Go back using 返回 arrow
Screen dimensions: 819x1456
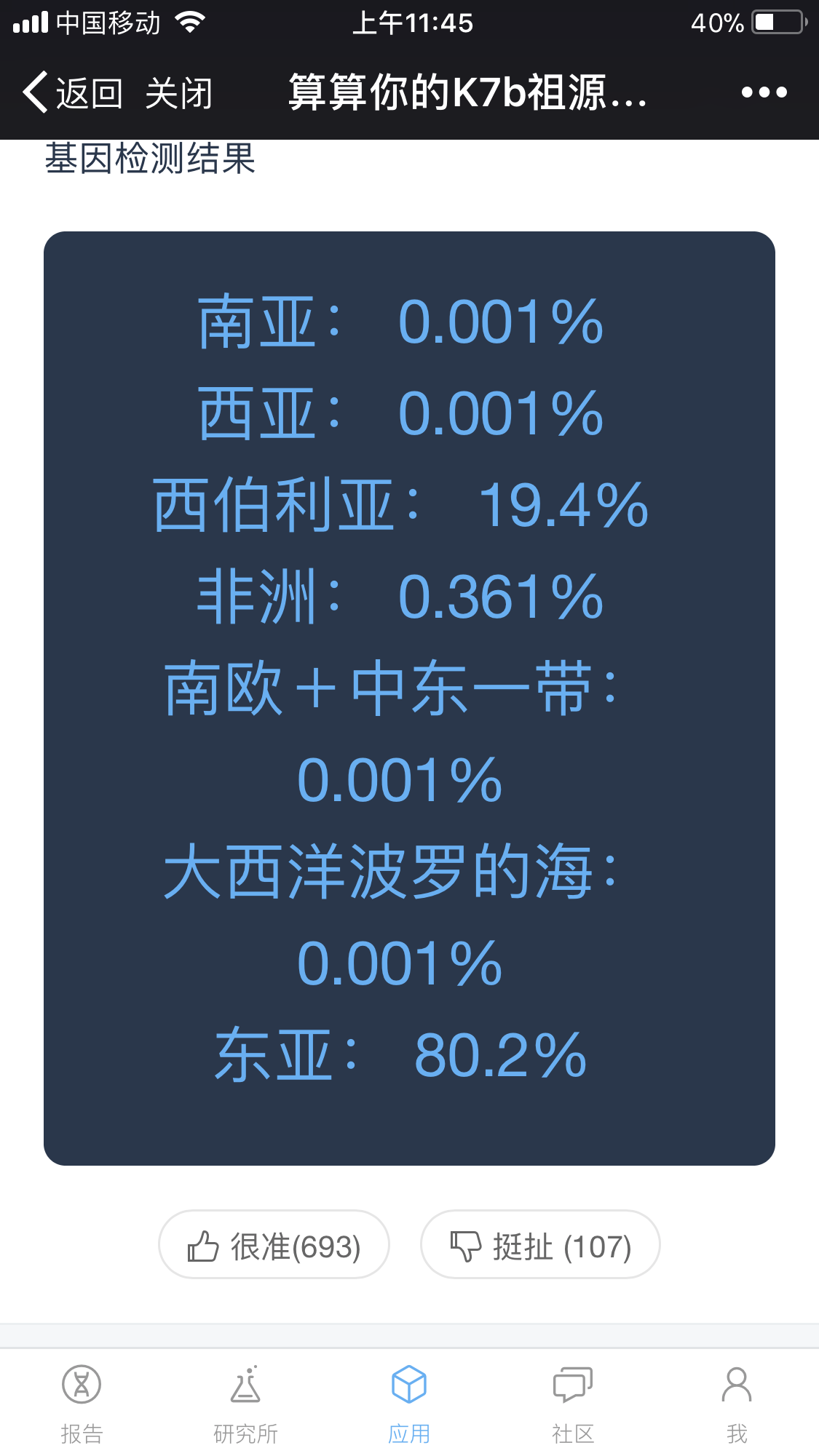(x=72, y=93)
